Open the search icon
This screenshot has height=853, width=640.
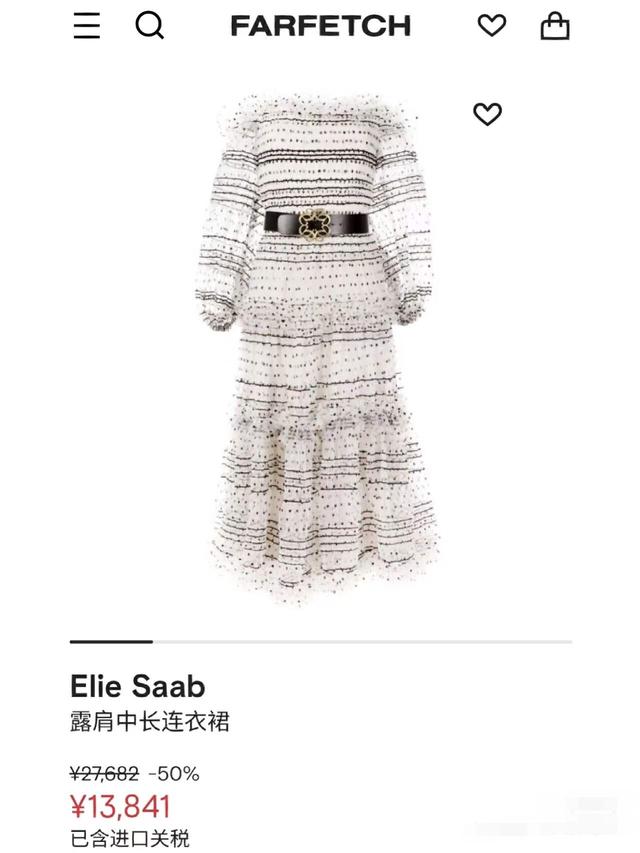click(150, 26)
